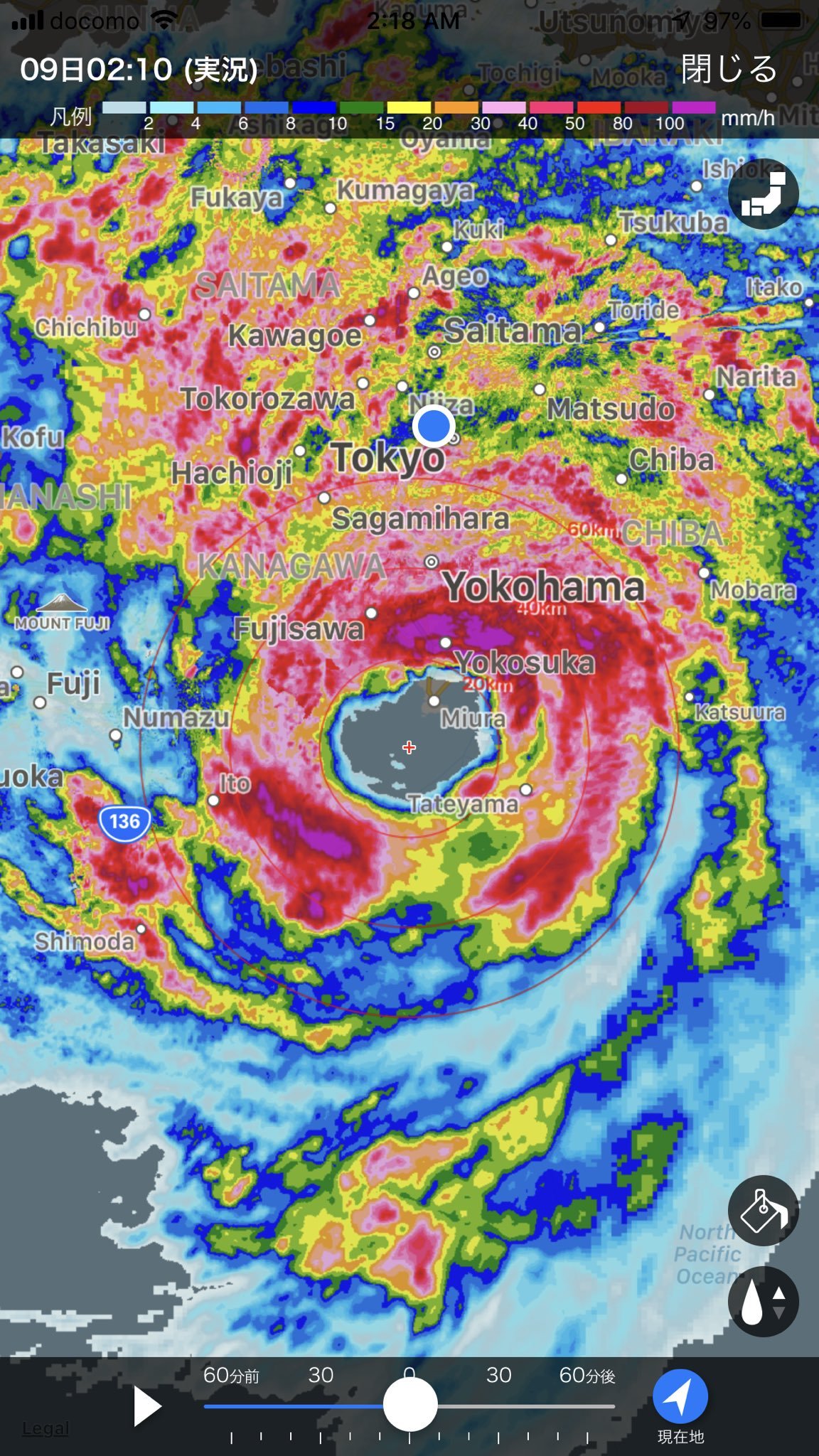Jump timeline to 60分後
The image size is (819, 1456).
[x=587, y=1375]
